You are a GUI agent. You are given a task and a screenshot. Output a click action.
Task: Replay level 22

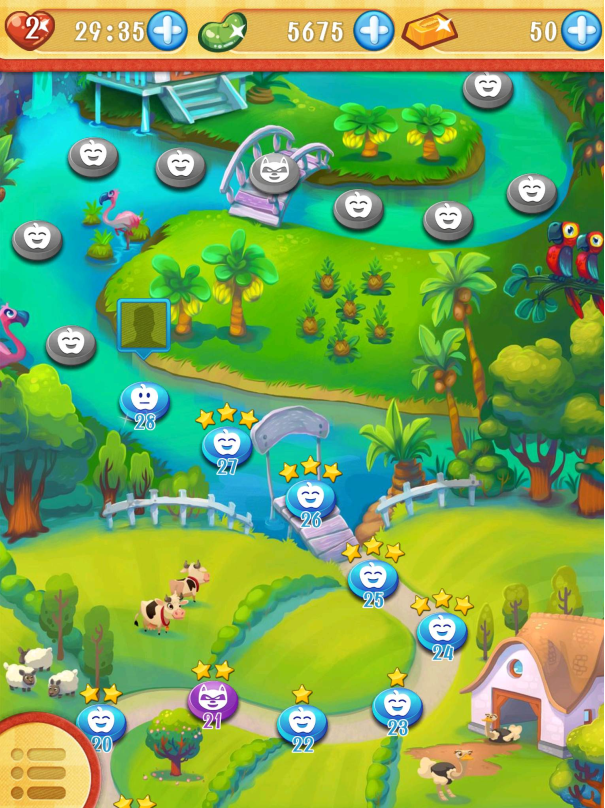coord(302,723)
